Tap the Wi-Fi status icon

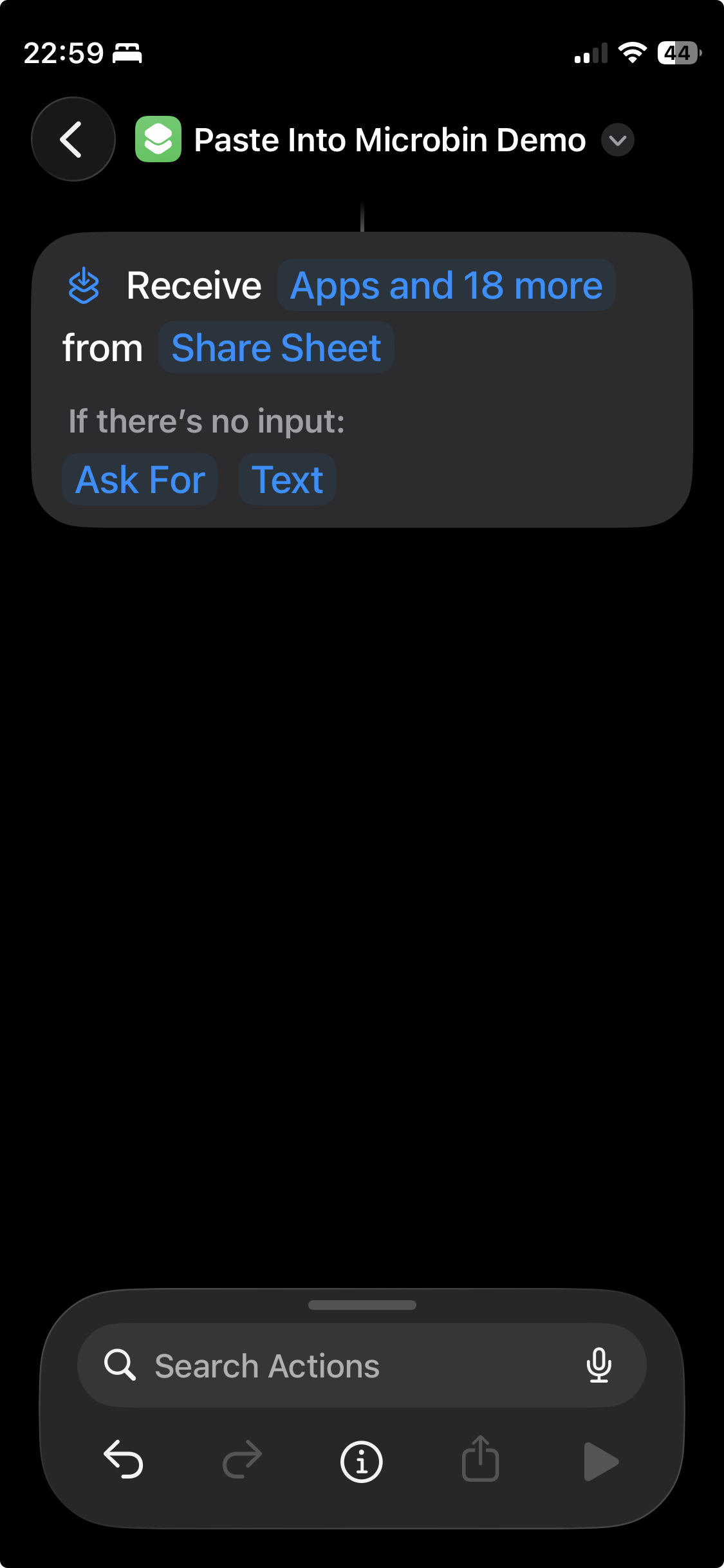633,53
